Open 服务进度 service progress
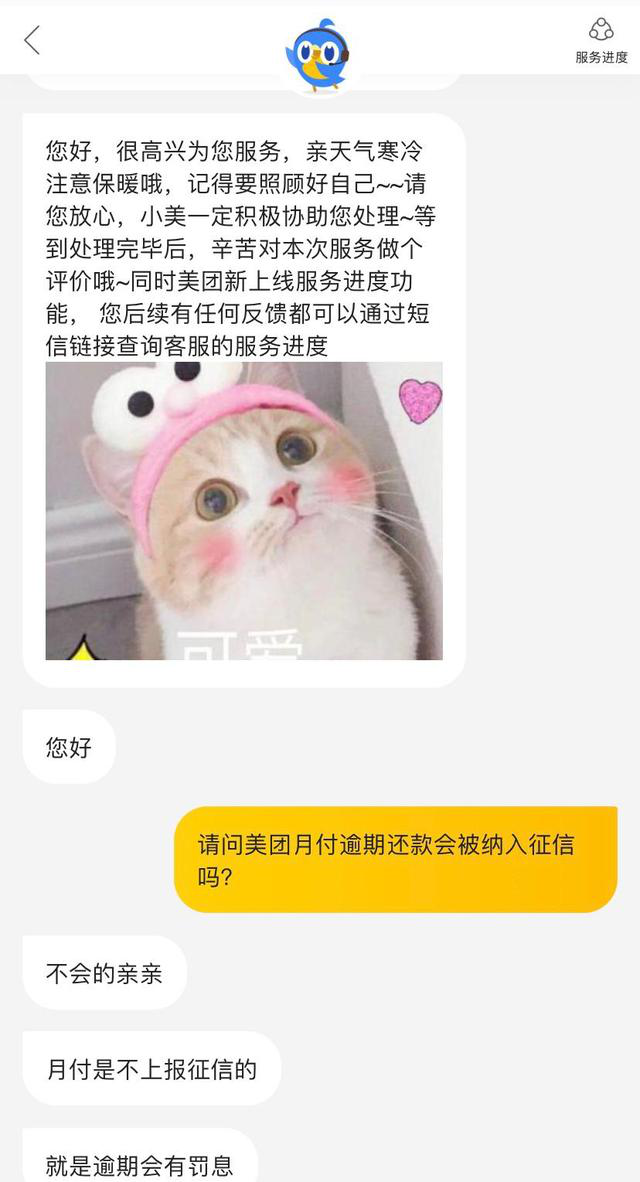This screenshot has width=640, height=1182. pyautogui.click(x=601, y=40)
